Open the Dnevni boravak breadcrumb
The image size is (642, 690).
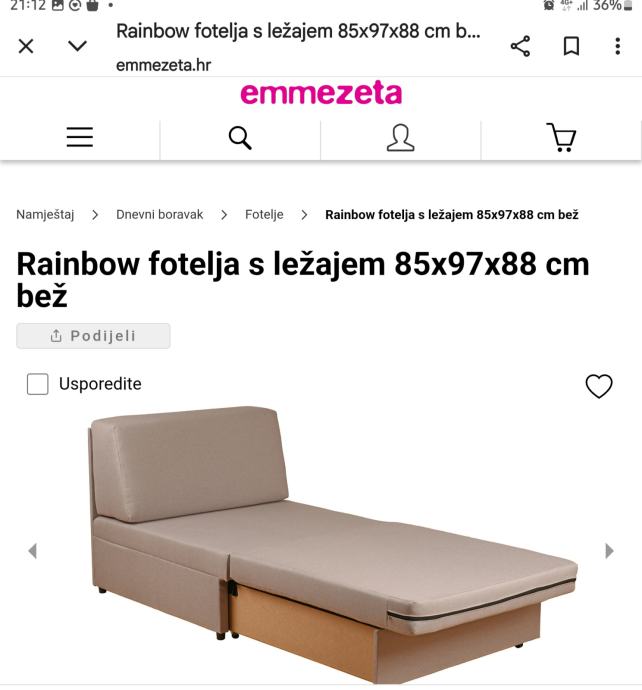160,215
